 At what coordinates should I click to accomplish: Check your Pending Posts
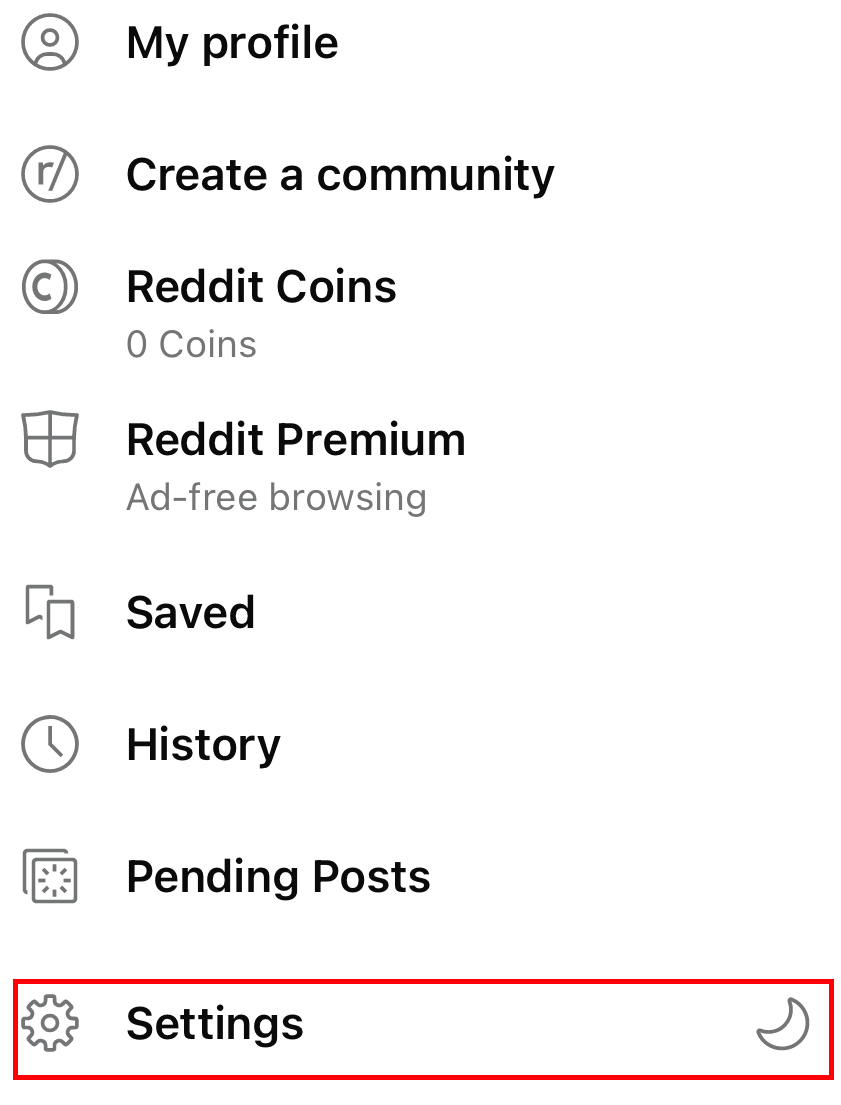point(278,877)
